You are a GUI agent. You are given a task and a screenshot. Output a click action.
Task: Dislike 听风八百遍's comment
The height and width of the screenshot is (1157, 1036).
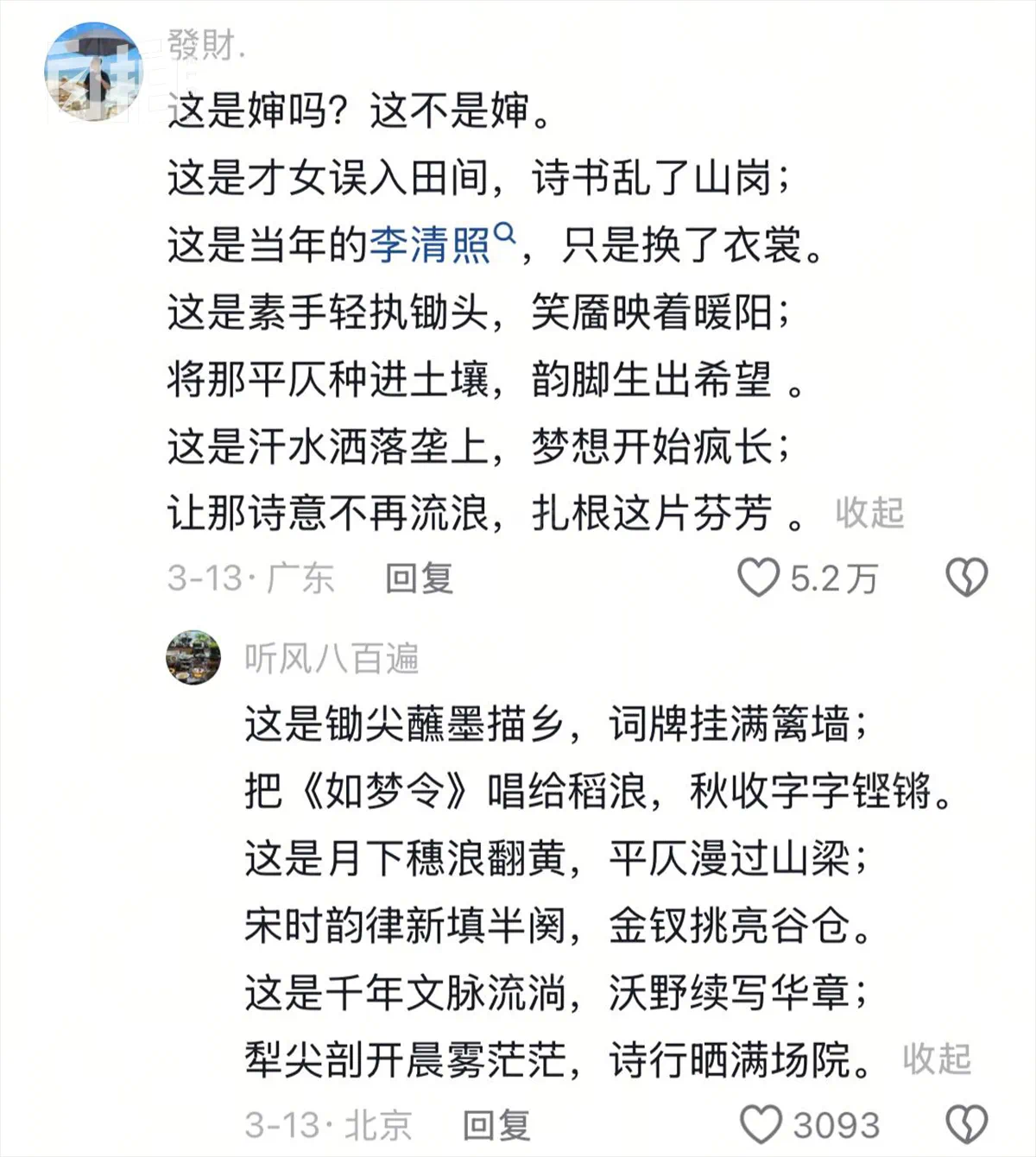[966, 1124]
